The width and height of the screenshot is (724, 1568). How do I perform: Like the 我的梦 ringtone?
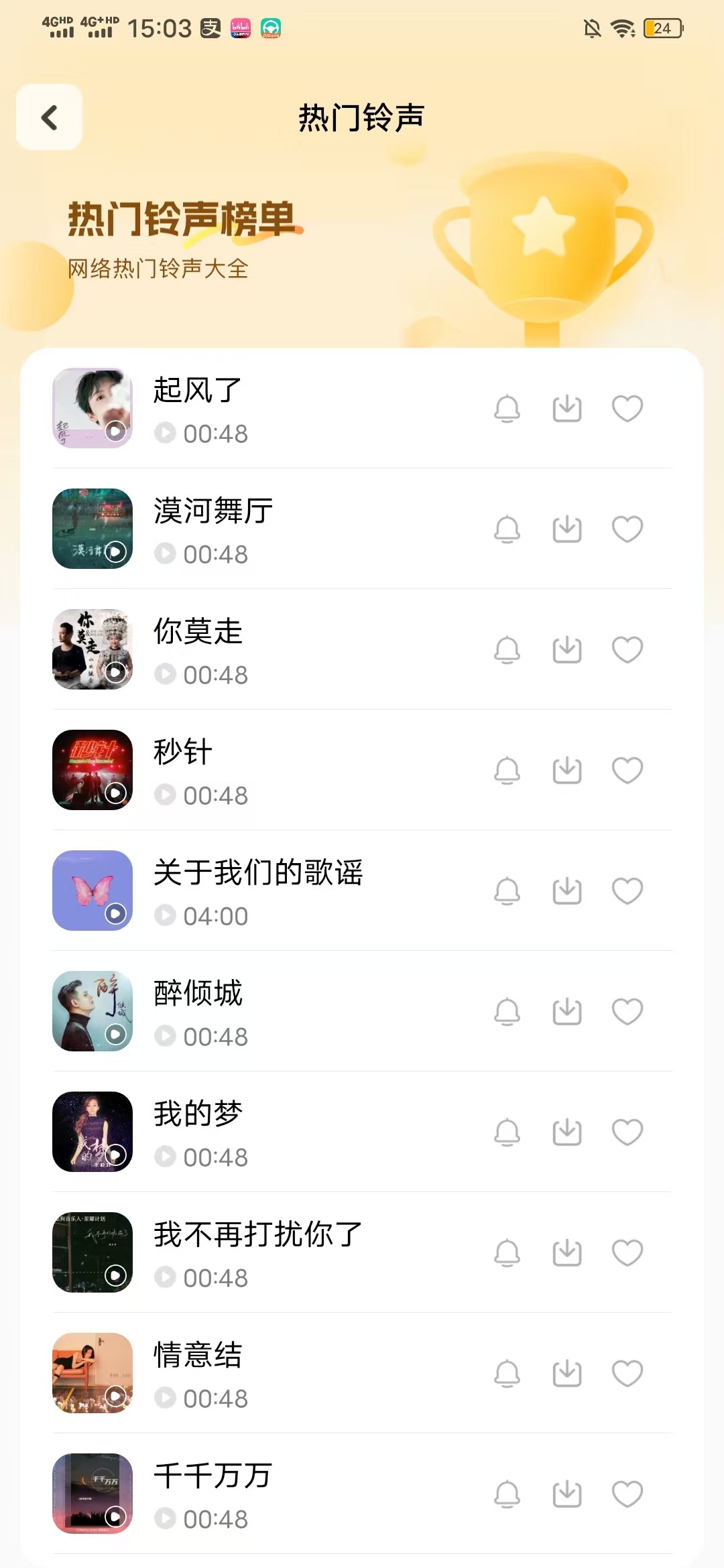pos(627,1132)
